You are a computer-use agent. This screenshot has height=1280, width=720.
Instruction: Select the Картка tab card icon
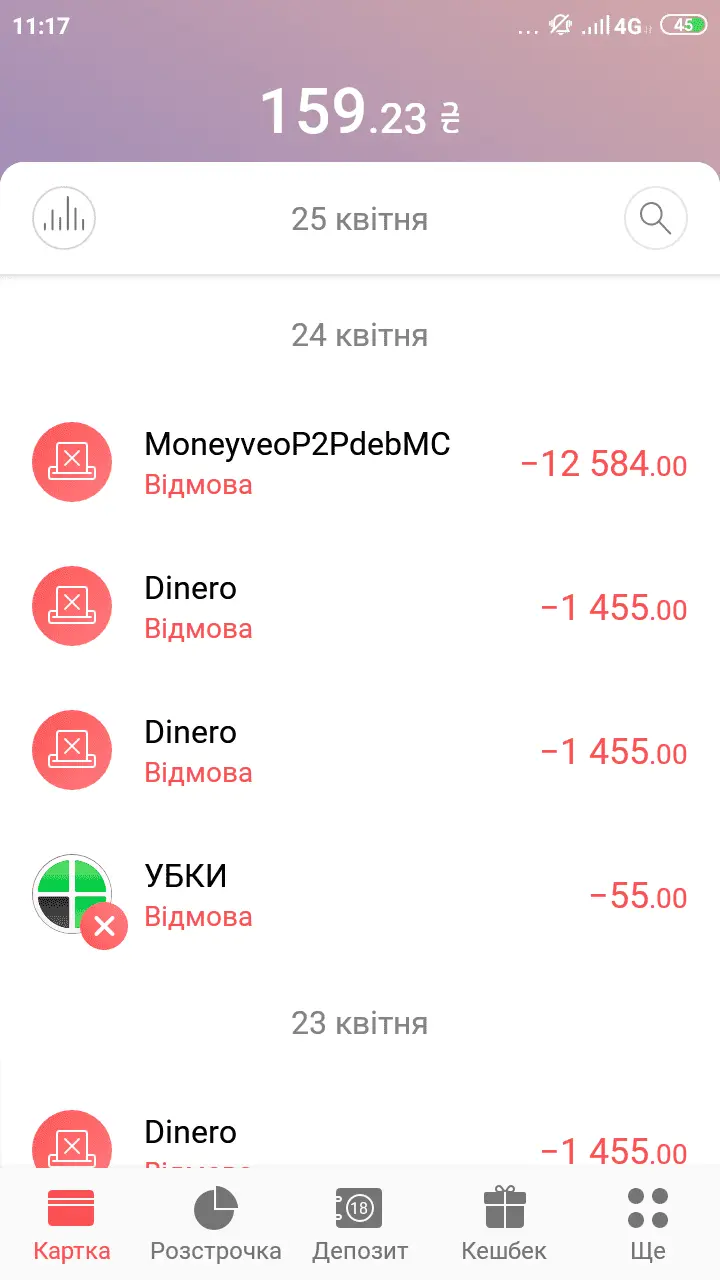coord(71,1207)
